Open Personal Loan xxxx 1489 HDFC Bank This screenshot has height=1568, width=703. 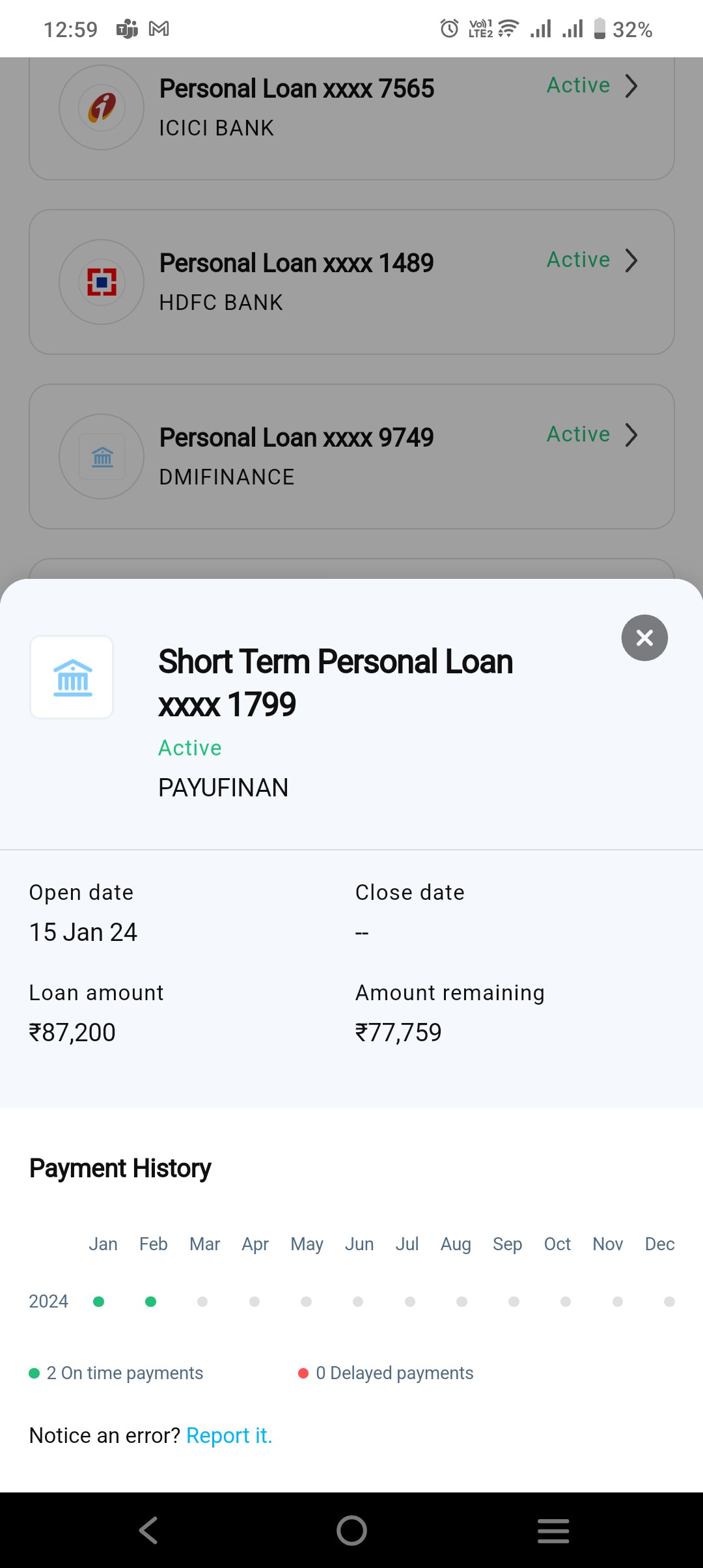tap(351, 281)
